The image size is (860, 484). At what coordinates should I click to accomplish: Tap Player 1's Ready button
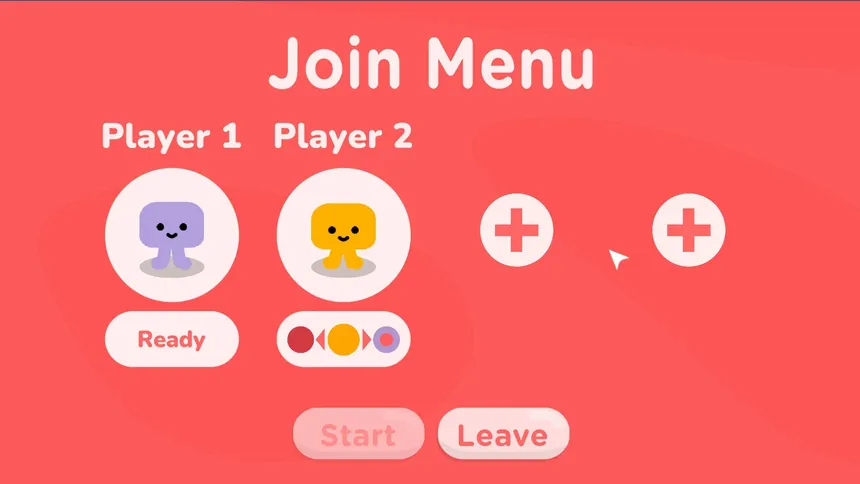(x=171, y=339)
